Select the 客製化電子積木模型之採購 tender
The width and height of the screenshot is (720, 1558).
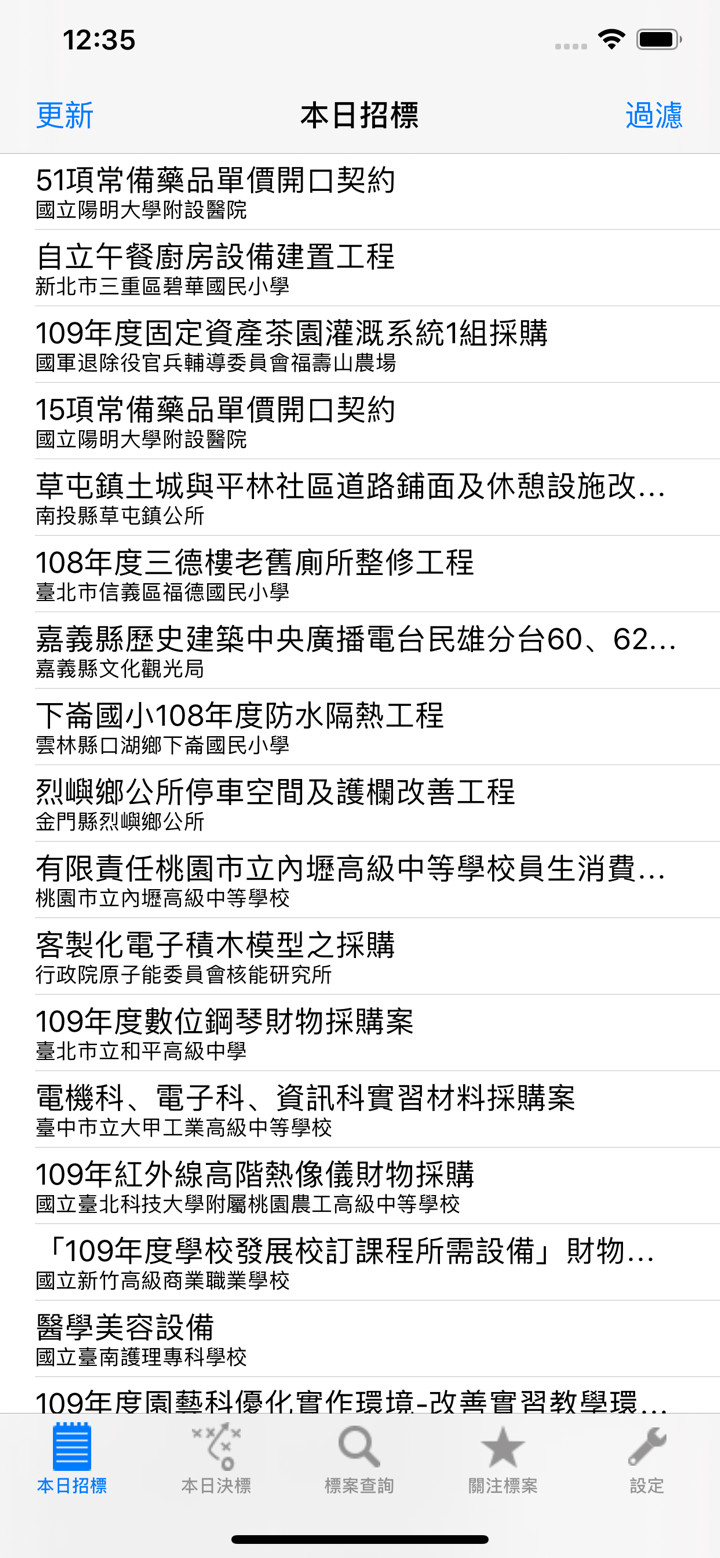coord(360,957)
